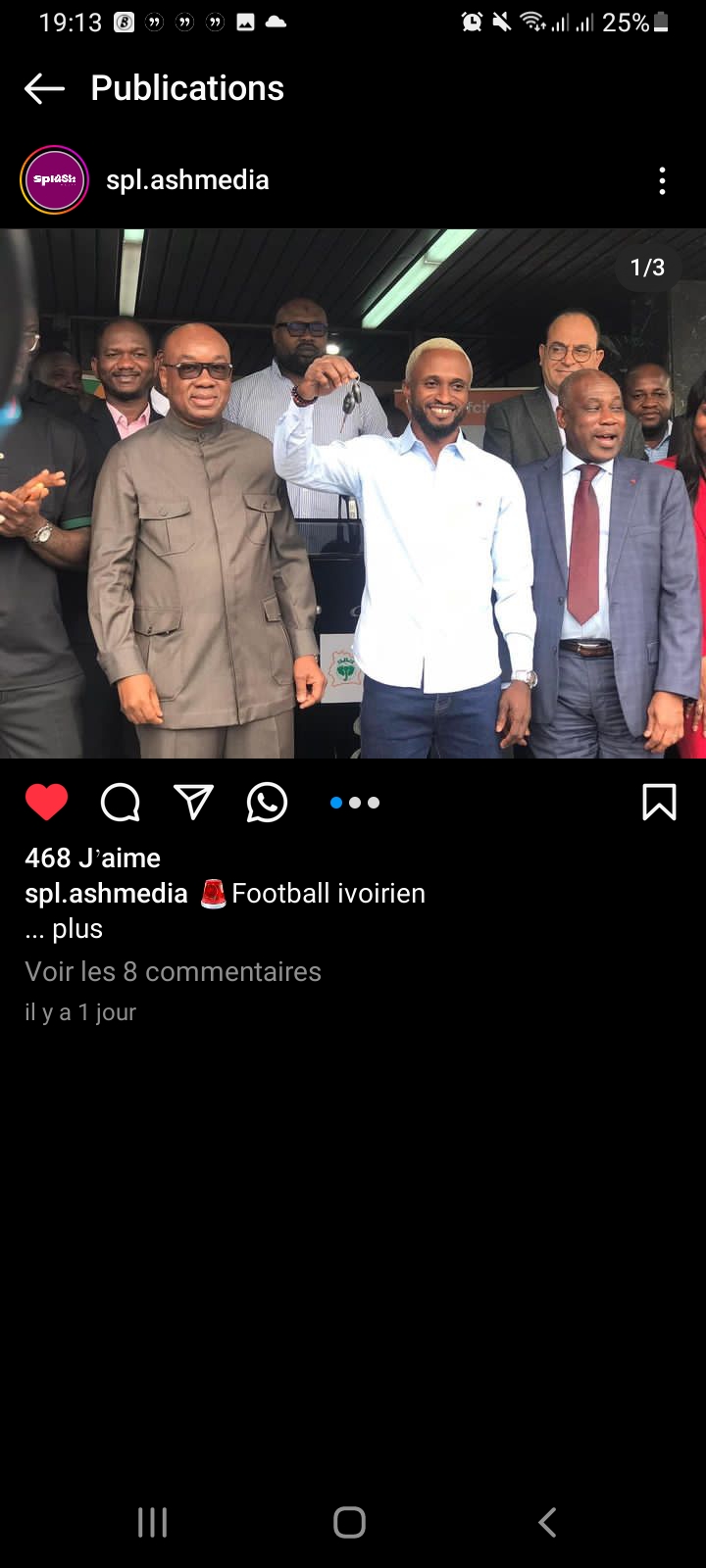The image size is (706, 1568).
Task: Open spl.ashmedia profile picture
Action: pos(55,179)
